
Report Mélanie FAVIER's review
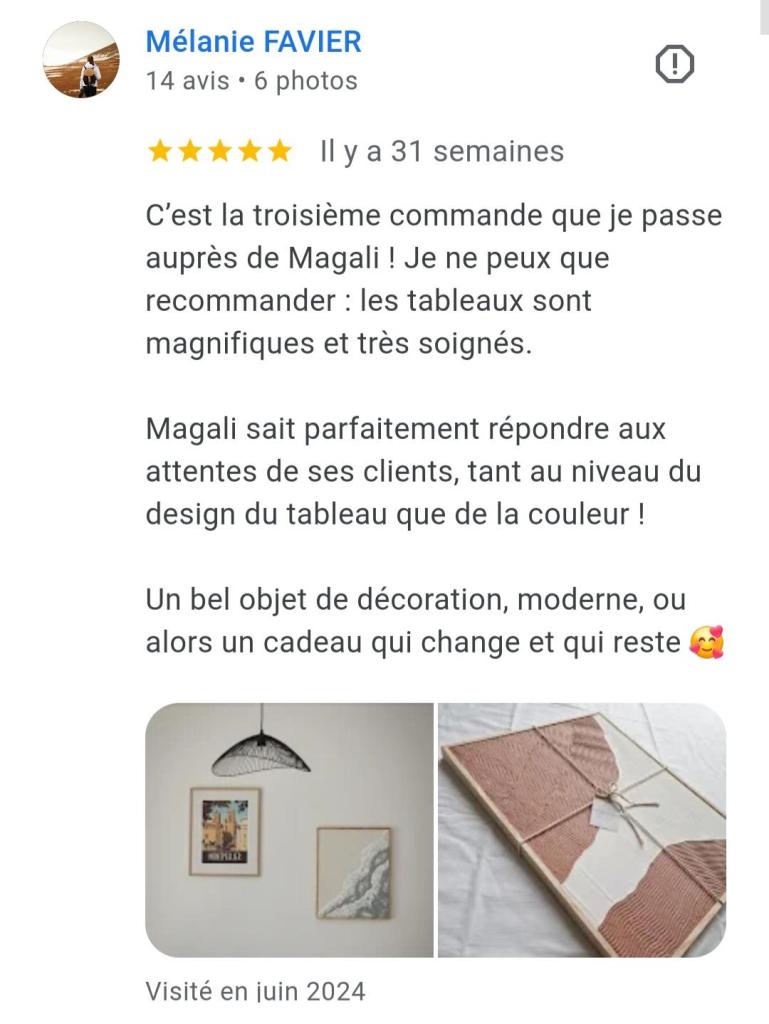(x=675, y=66)
